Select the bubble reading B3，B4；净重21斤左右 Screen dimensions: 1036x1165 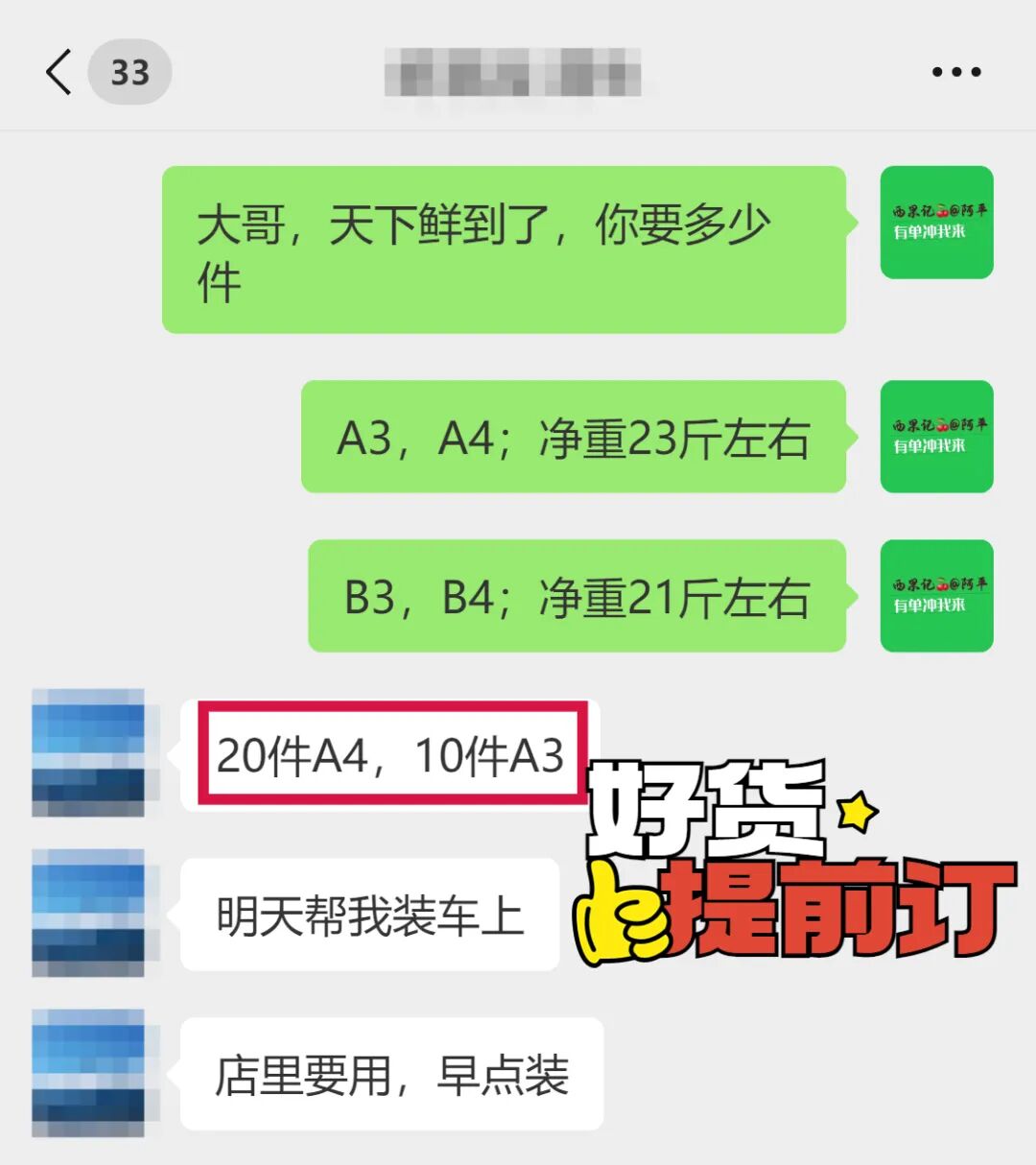571,597
